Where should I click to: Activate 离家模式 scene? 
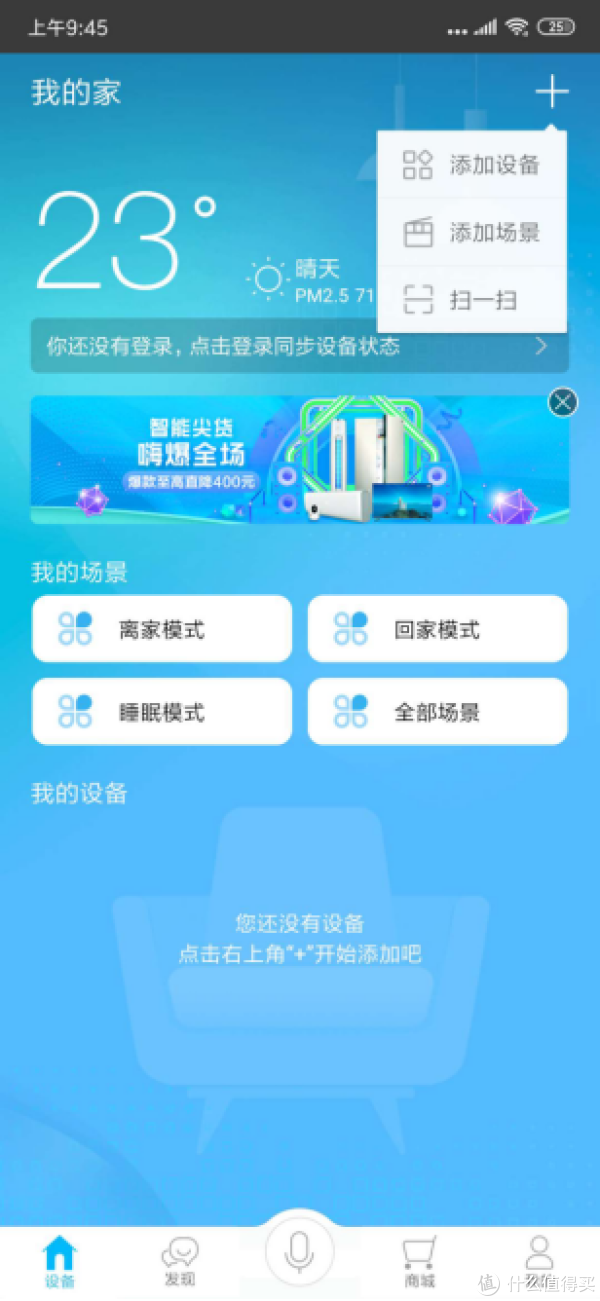(x=162, y=629)
